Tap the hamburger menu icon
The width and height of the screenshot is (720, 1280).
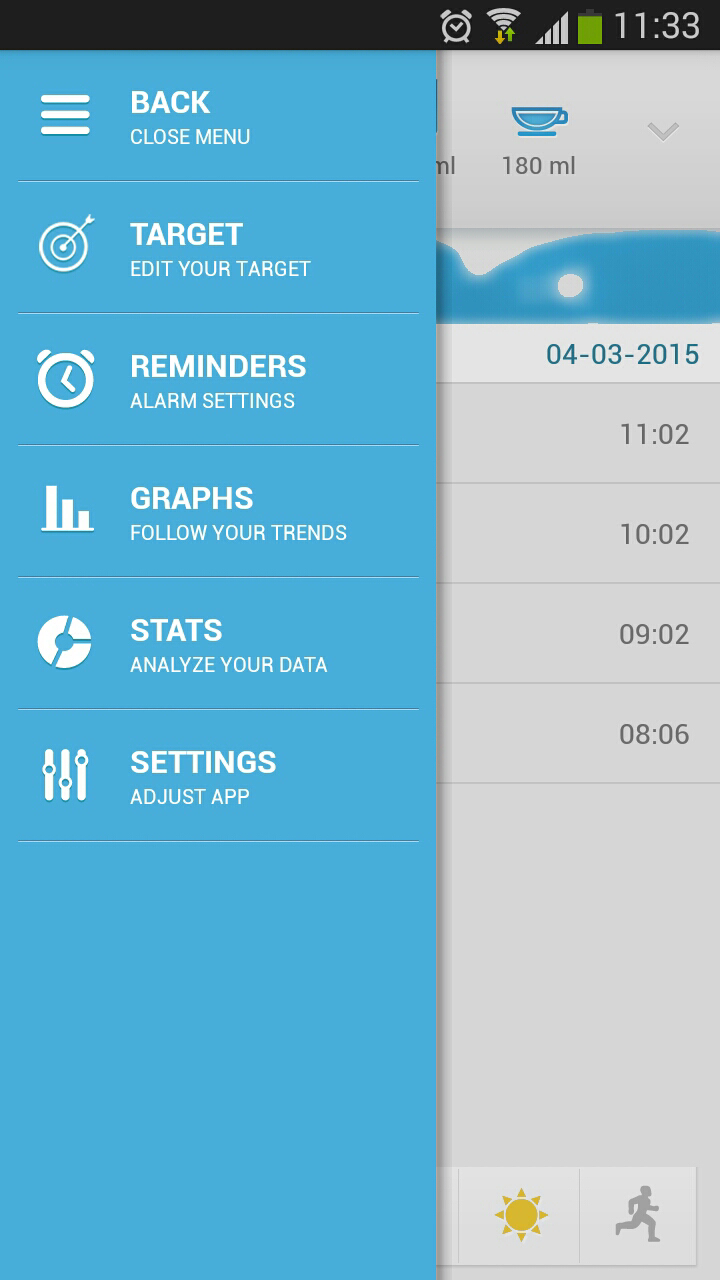coord(64,114)
